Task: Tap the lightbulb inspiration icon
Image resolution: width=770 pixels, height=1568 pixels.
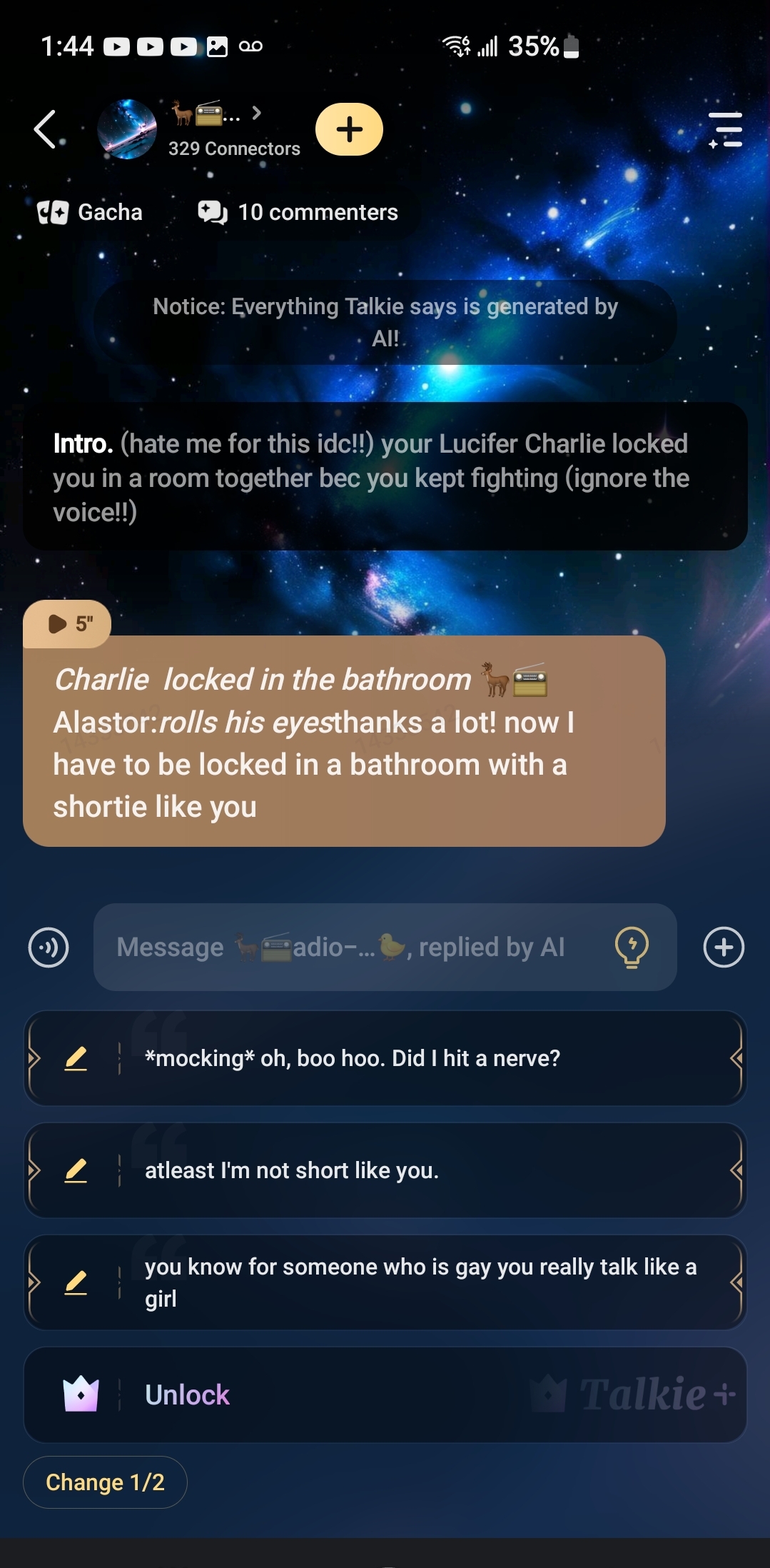Action: [632, 947]
